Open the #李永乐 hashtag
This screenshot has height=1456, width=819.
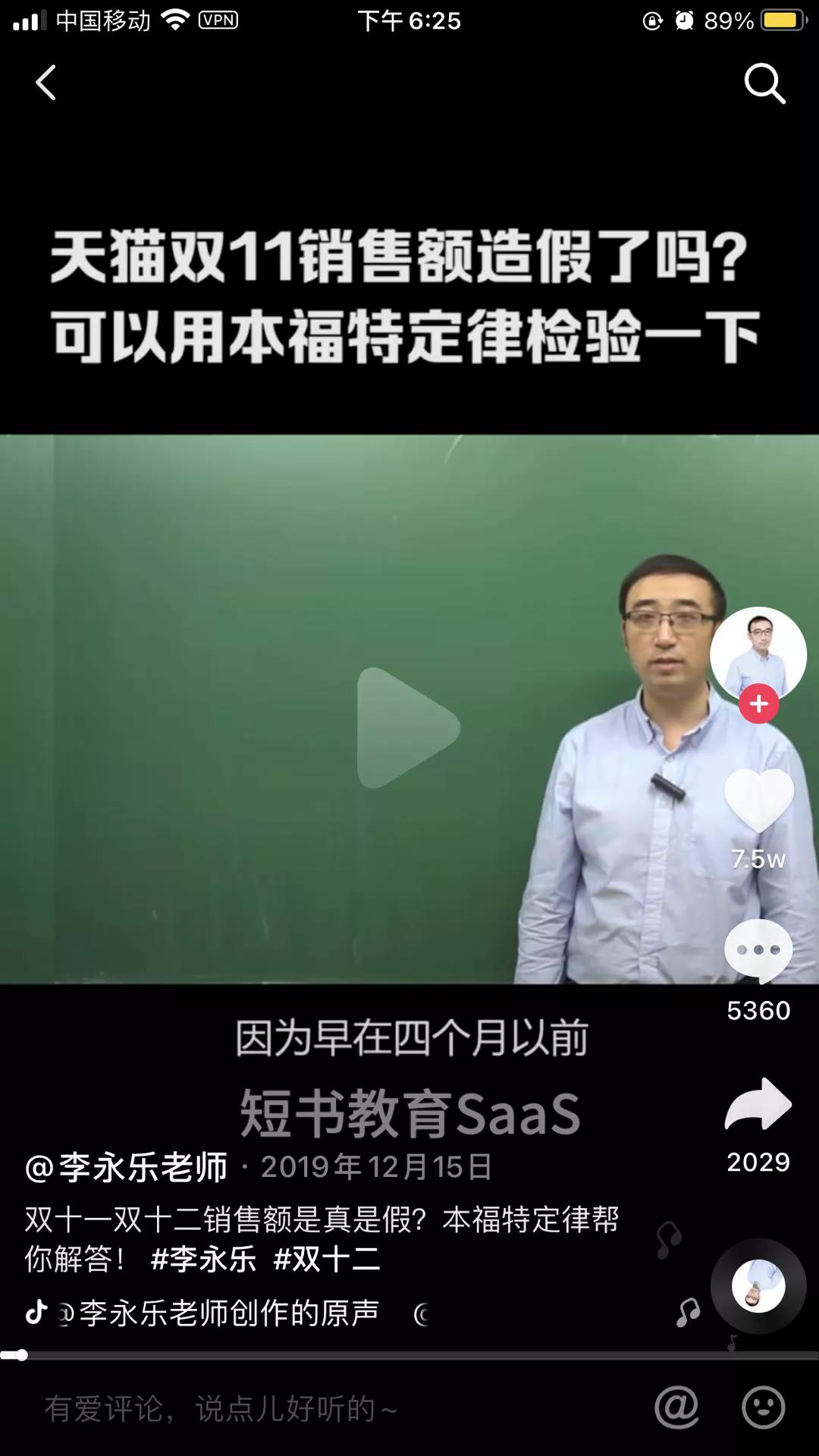pos(203,1260)
